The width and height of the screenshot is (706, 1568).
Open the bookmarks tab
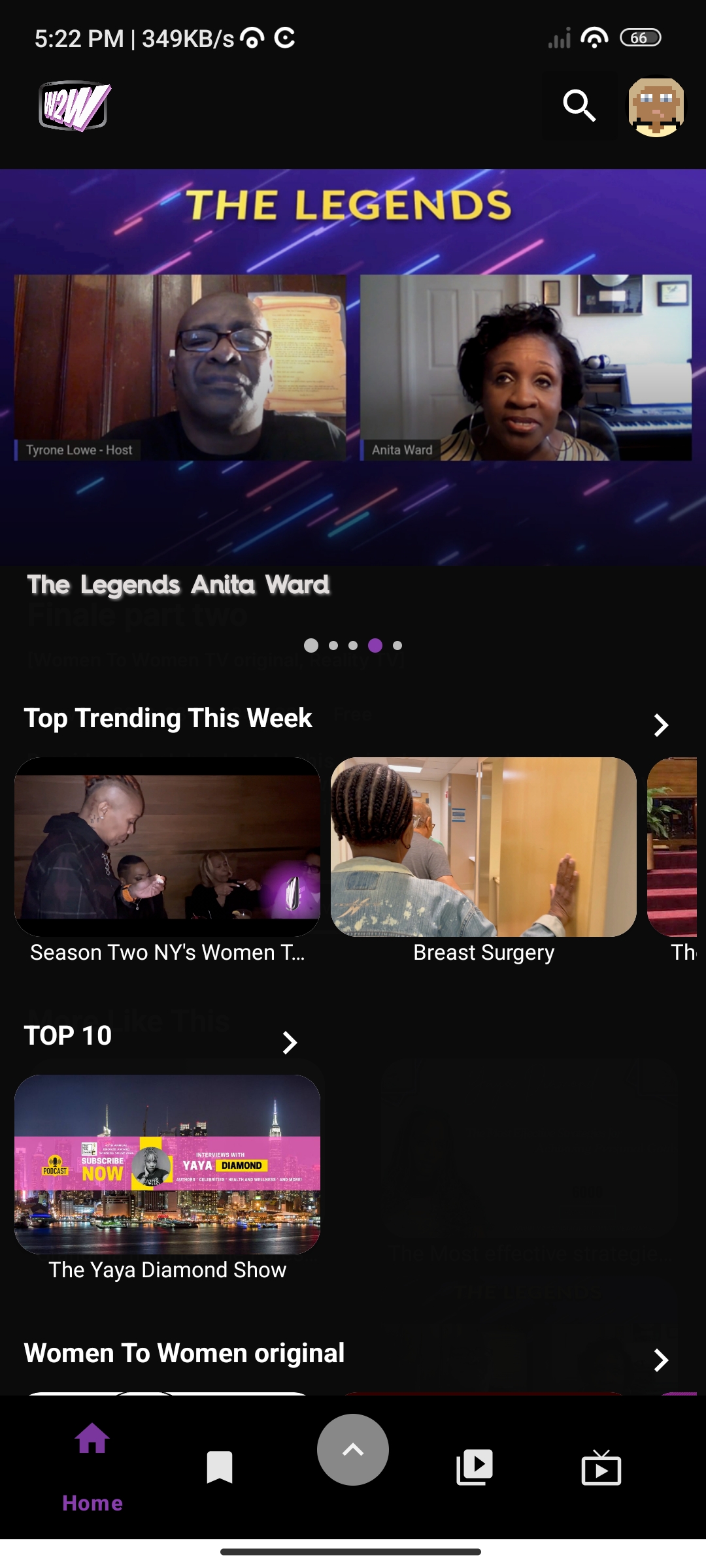click(220, 1467)
